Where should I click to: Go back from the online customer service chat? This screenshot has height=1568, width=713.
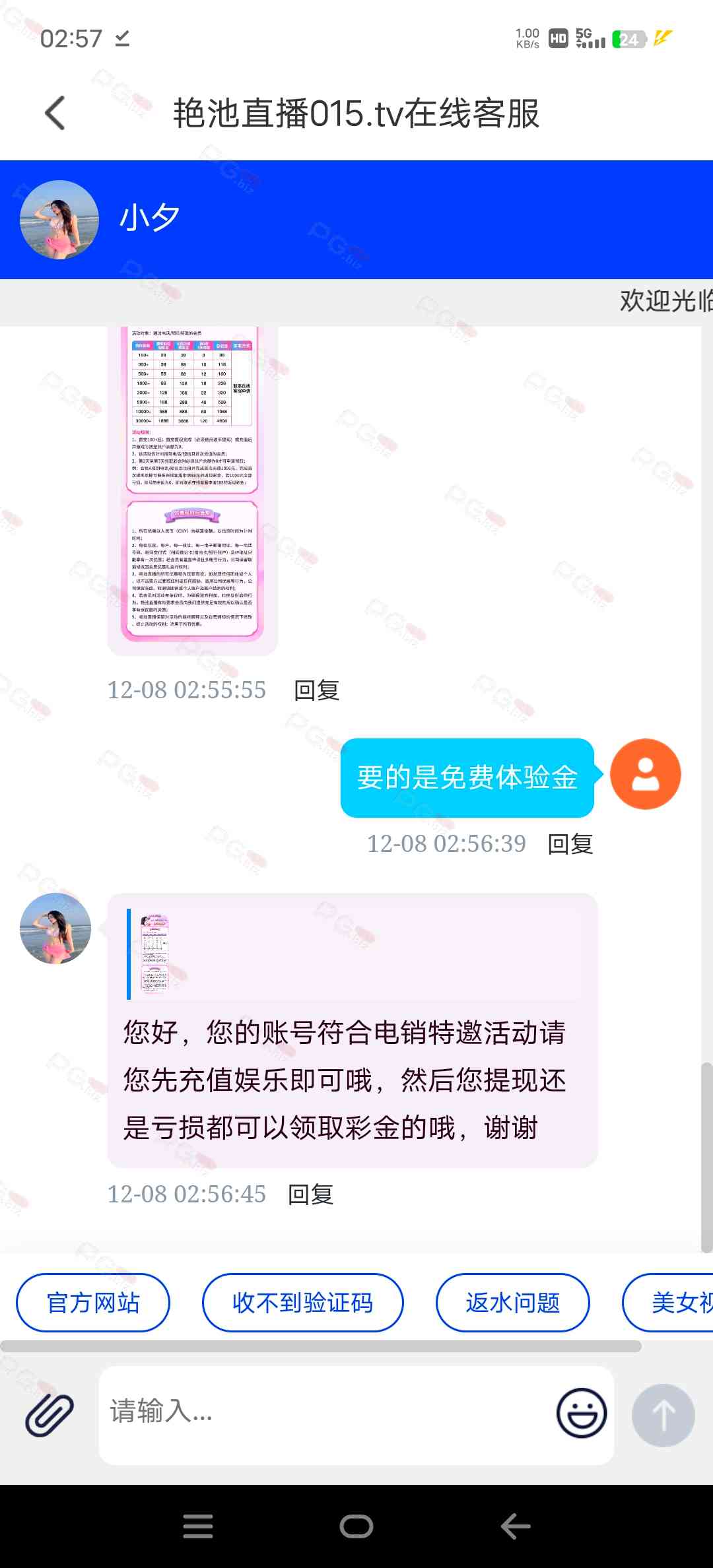click(x=55, y=114)
